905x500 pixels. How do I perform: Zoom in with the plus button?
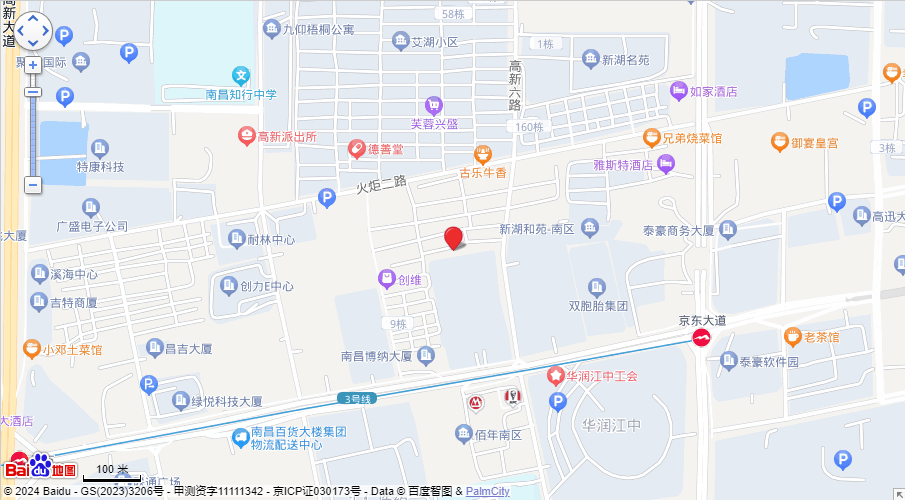click(x=33, y=65)
